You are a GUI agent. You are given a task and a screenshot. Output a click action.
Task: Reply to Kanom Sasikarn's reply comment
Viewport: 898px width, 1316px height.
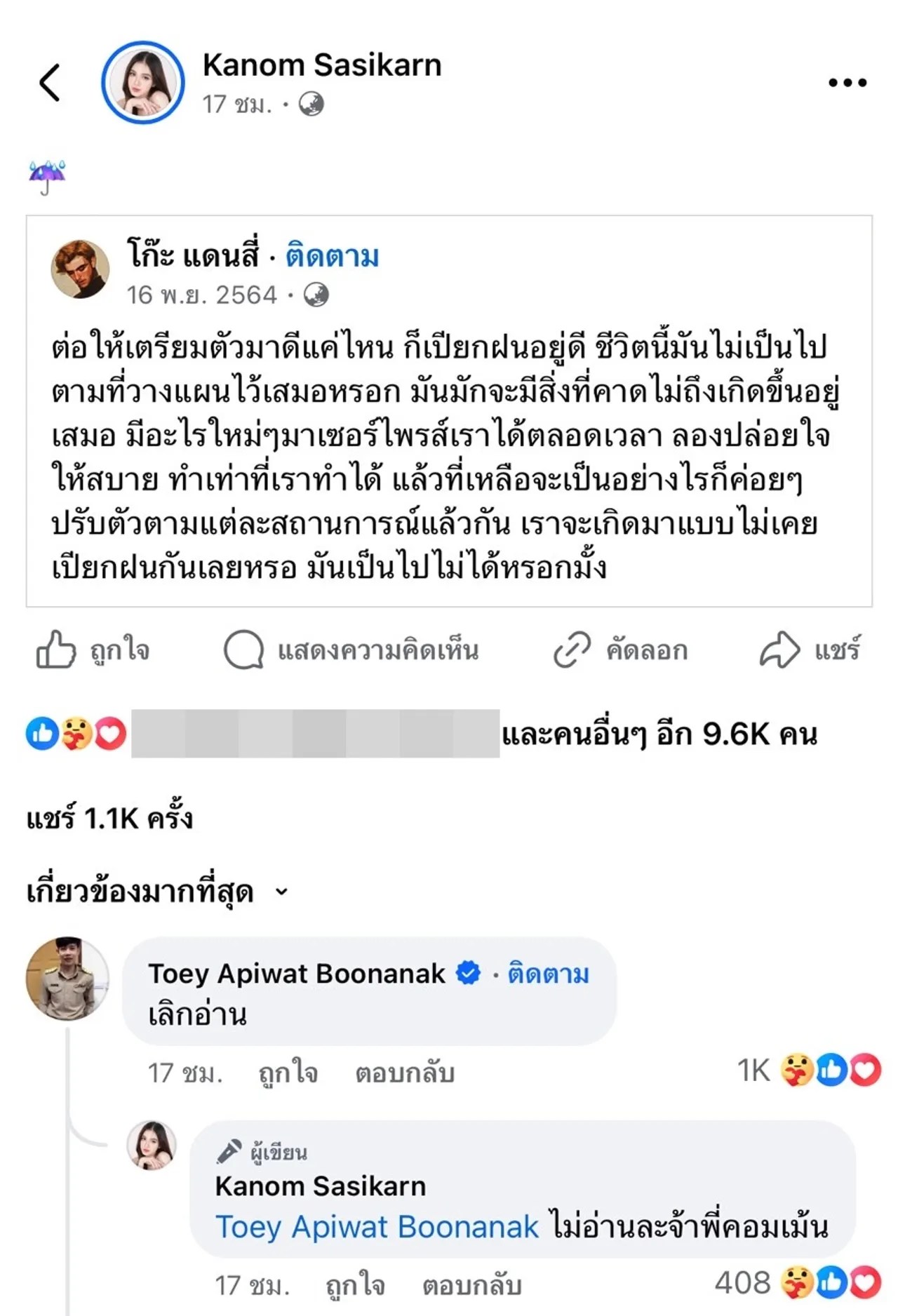[471, 1285]
